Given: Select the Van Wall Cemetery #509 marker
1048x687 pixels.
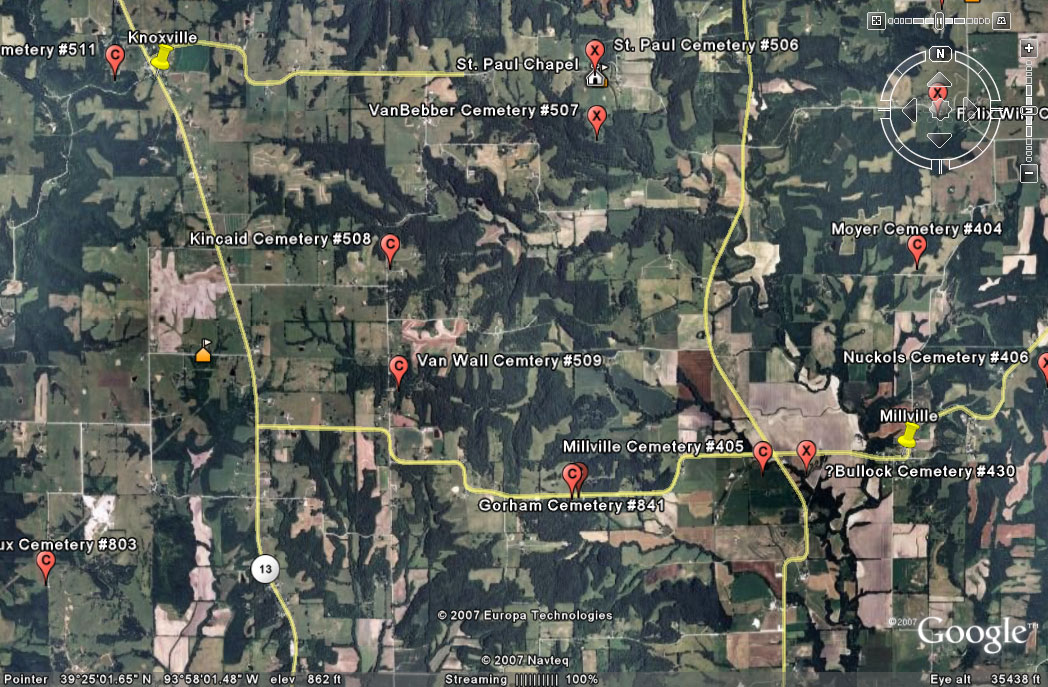Looking at the screenshot, I should tap(398, 368).
